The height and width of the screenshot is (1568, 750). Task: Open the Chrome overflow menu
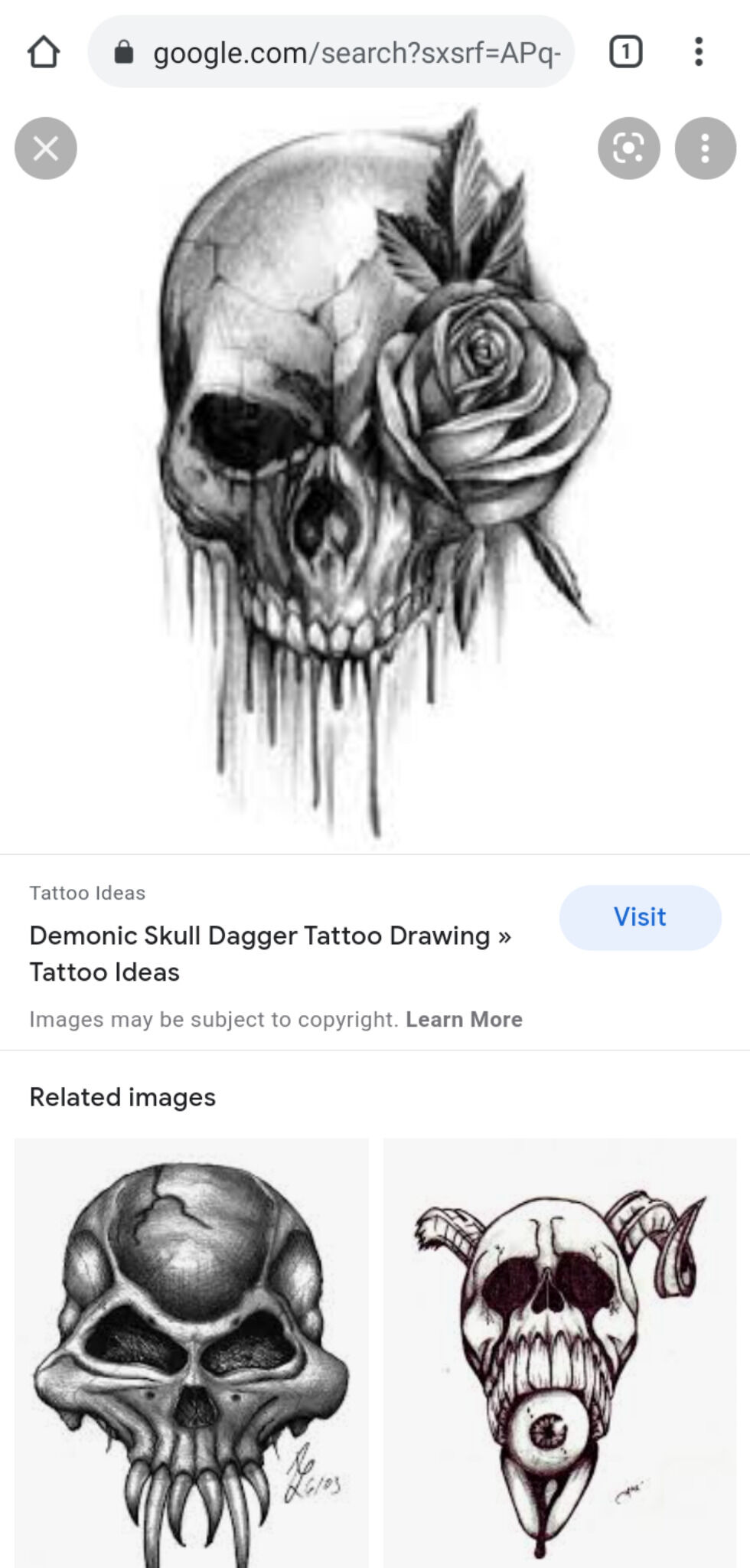(x=698, y=52)
